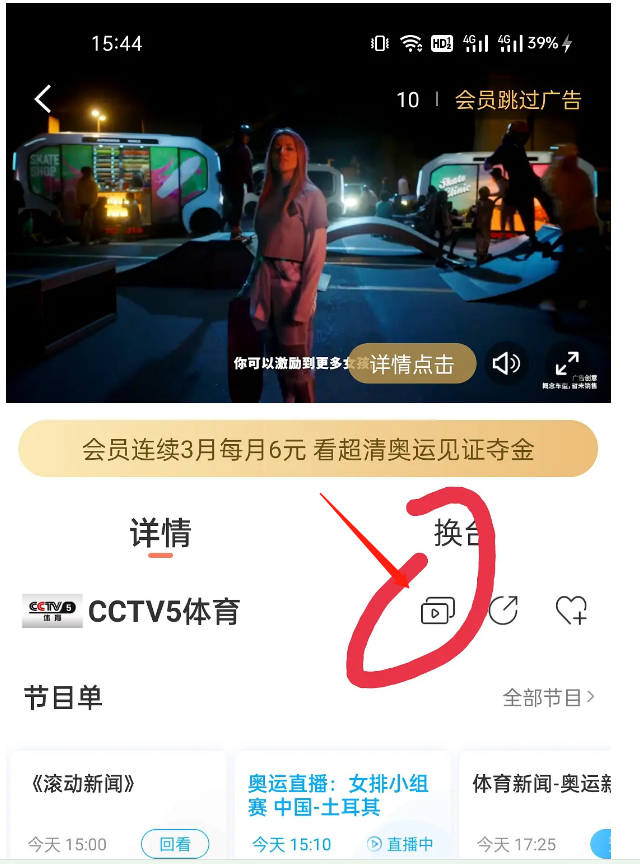The image size is (640, 864).
Task: Tap 会员跳过广告 to skip the ad
Action: point(517,100)
